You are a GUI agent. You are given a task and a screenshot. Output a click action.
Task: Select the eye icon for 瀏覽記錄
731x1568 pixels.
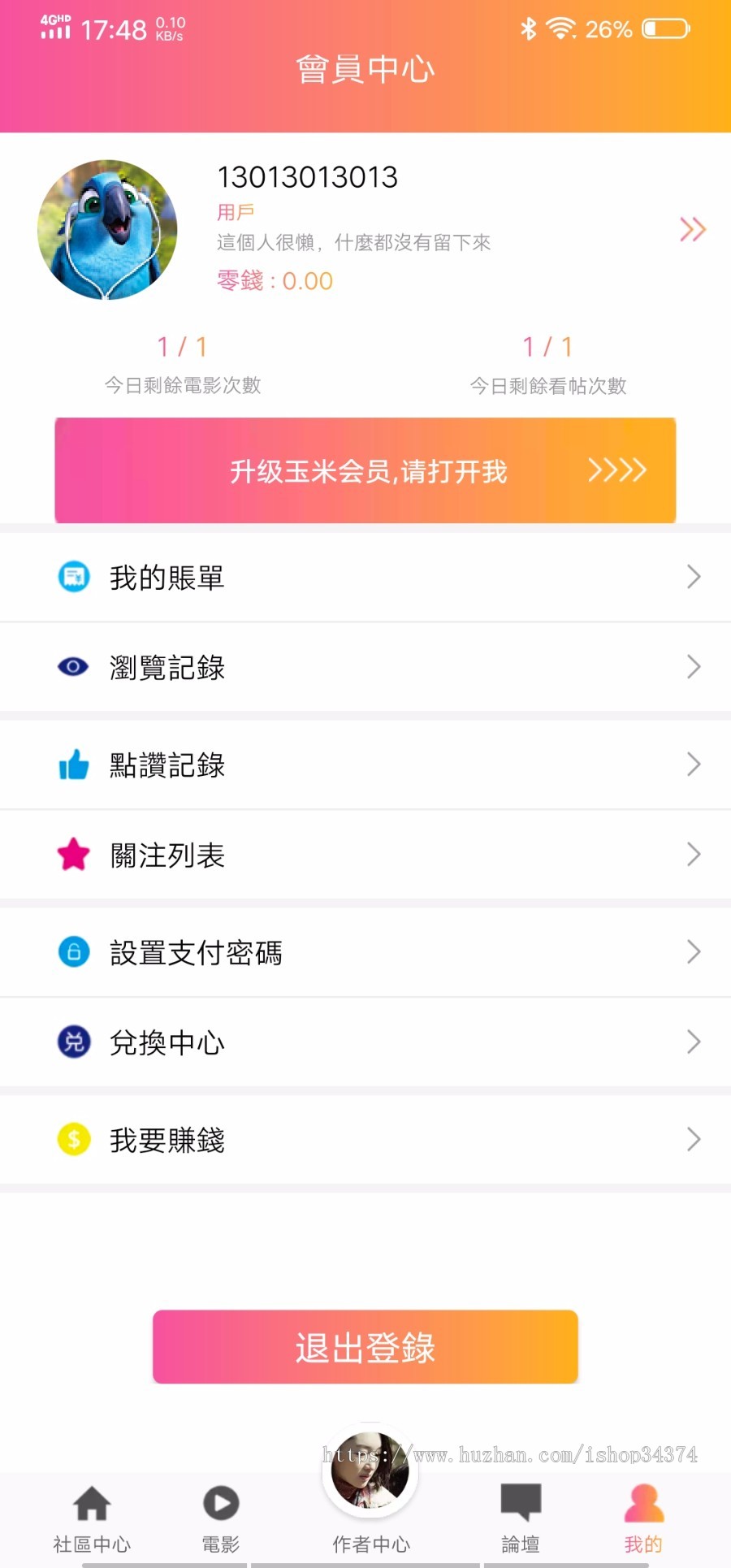point(73,666)
